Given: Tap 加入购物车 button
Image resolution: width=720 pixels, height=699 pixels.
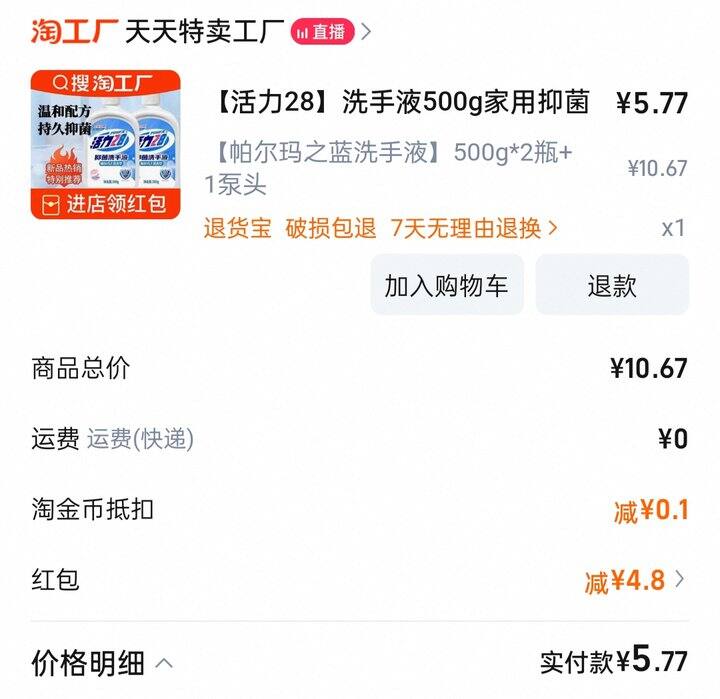Looking at the screenshot, I should click(446, 285).
